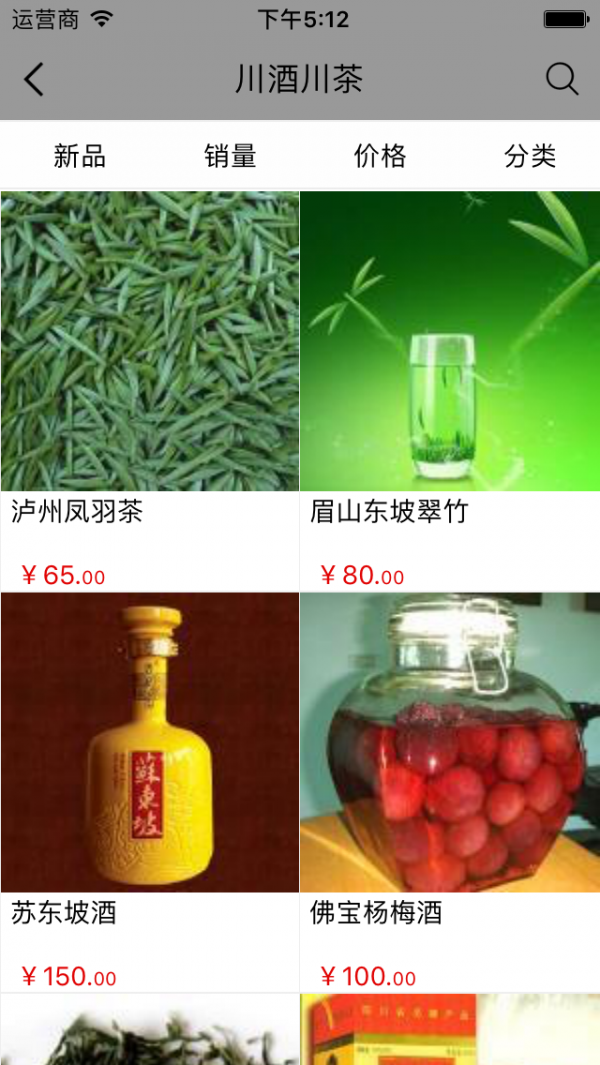Open the 分类 category filter

tap(530, 156)
